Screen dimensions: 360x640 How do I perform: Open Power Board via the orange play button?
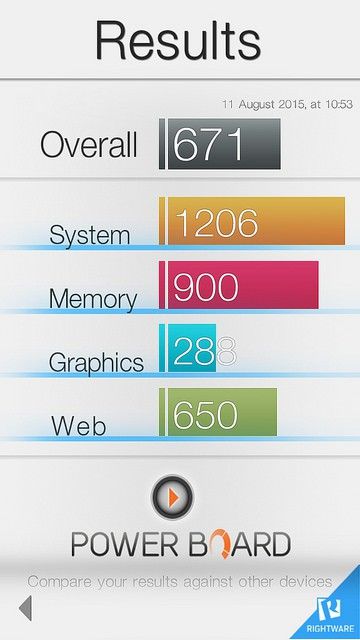point(172,497)
